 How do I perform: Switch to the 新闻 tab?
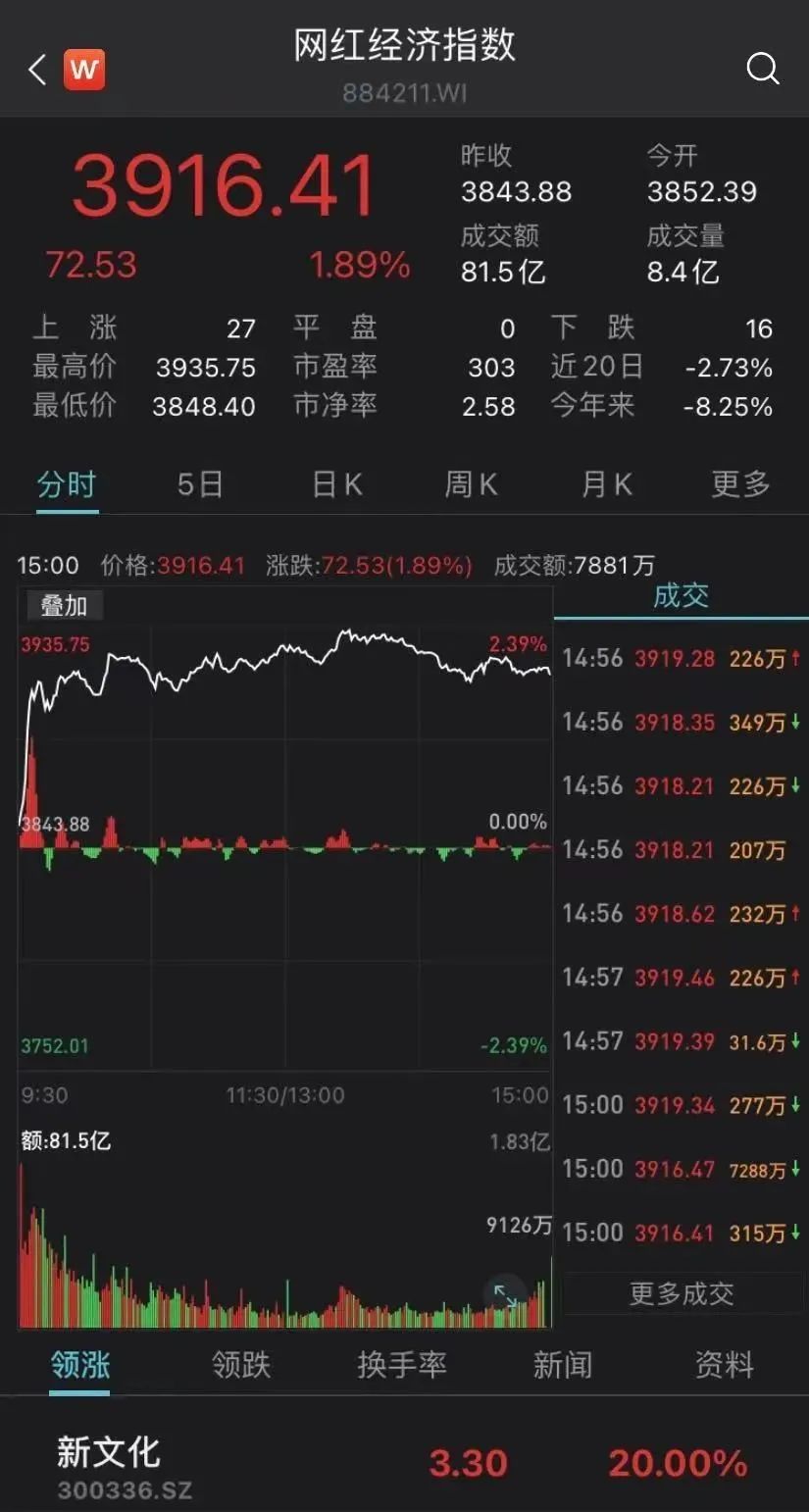(562, 1365)
